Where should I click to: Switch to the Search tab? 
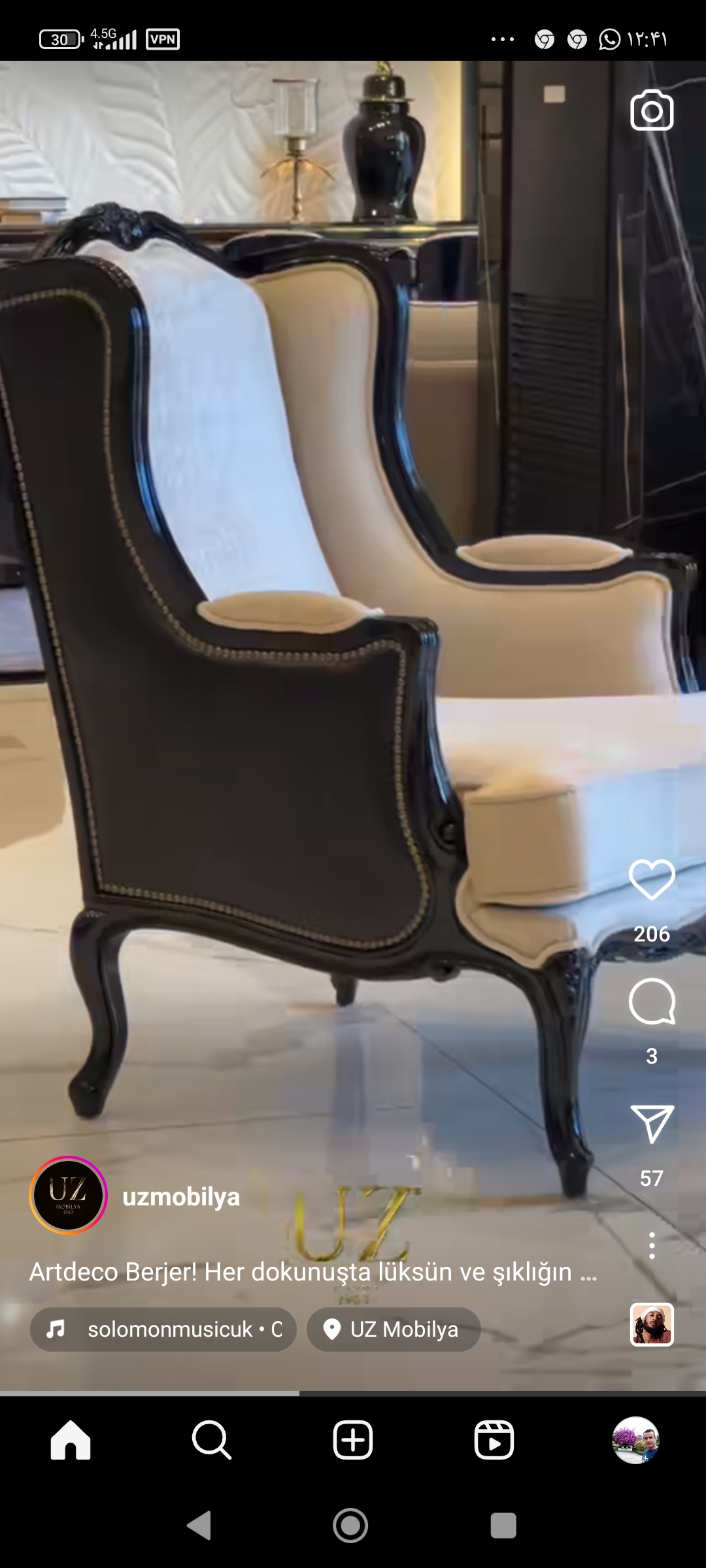(x=211, y=1440)
